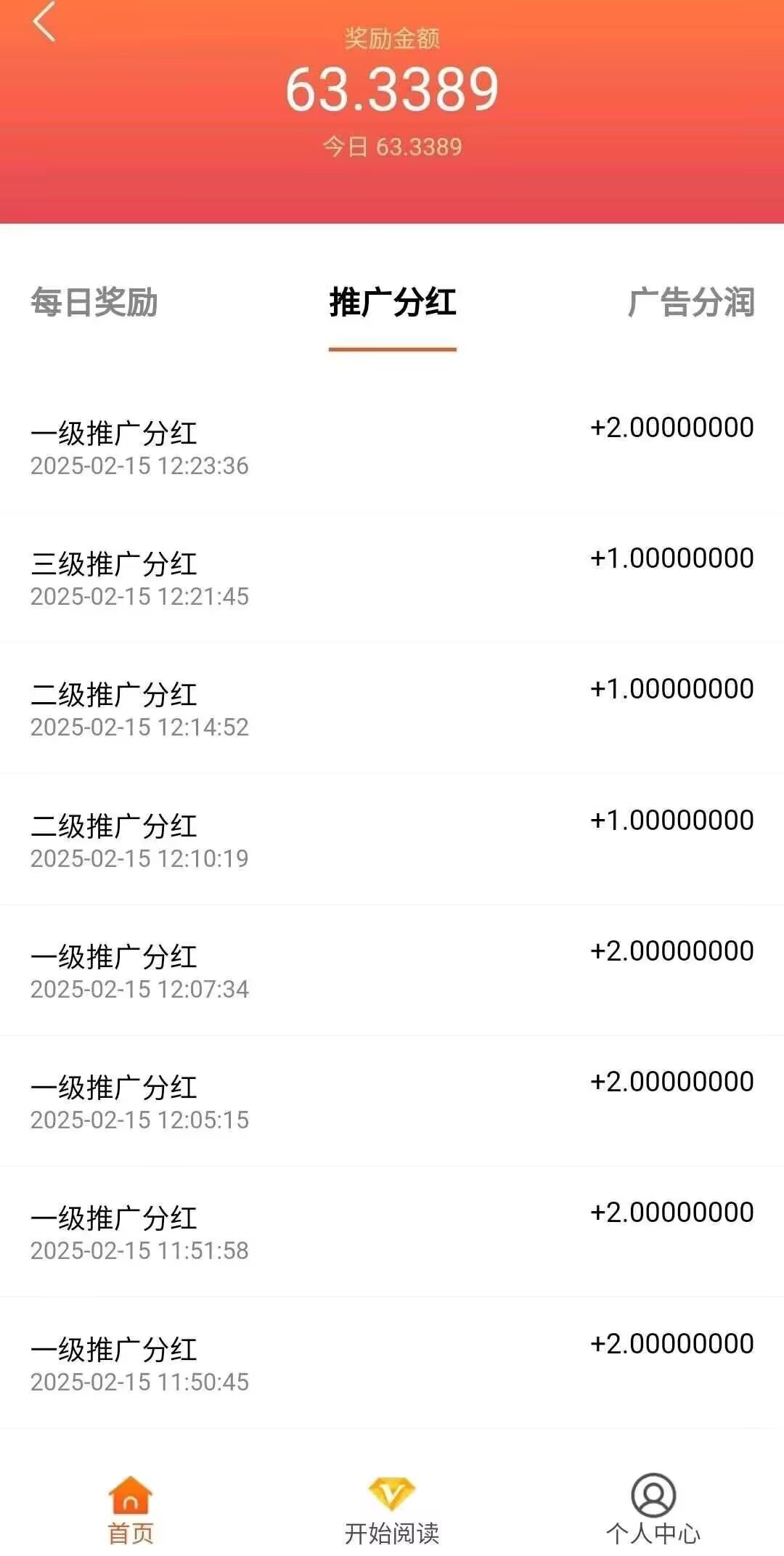Select the 推广分红 tab

point(393,302)
